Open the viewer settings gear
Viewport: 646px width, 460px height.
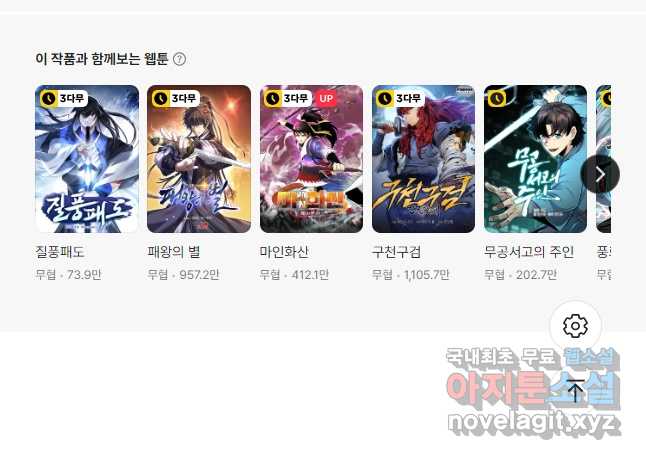click(x=575, y=326)
